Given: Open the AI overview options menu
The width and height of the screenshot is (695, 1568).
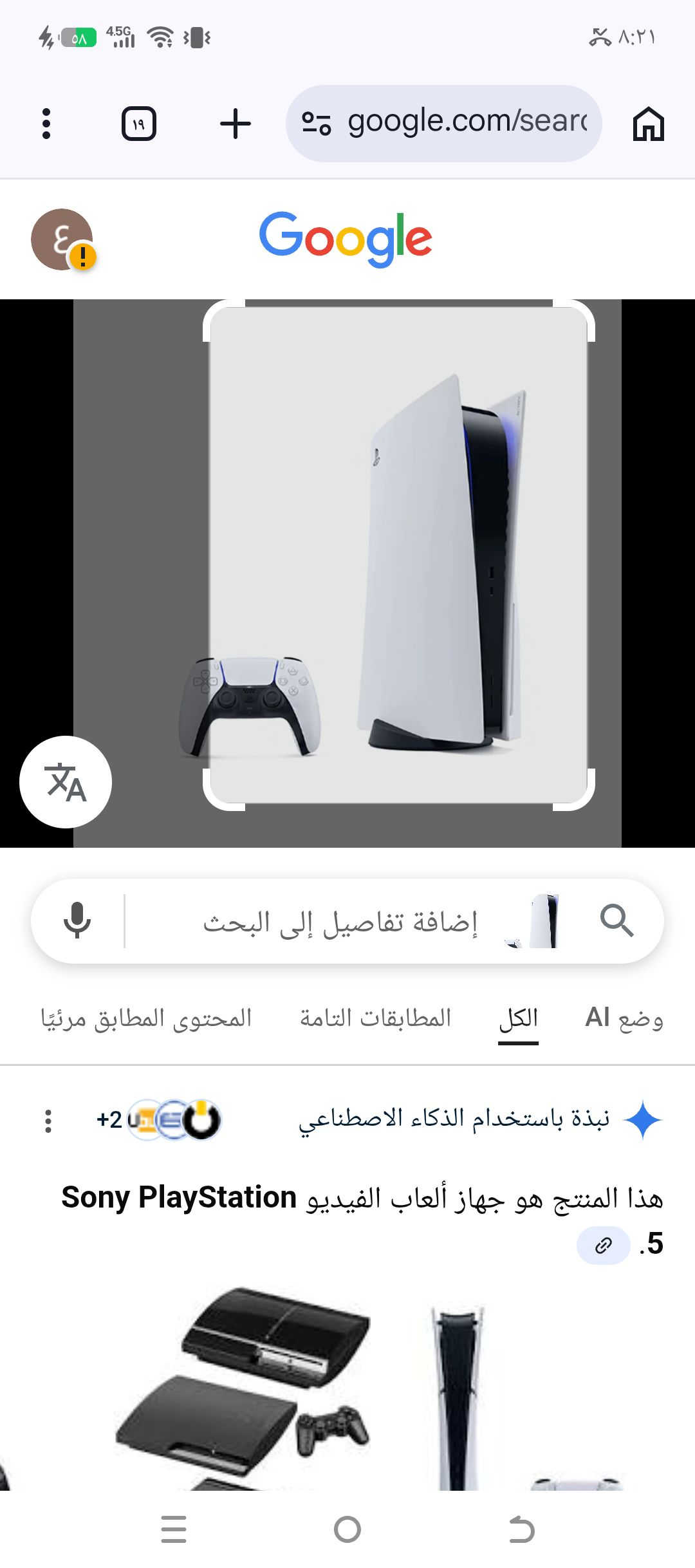Looking at the screenshot, I should pyautogui.click(x=48, y=1121).
